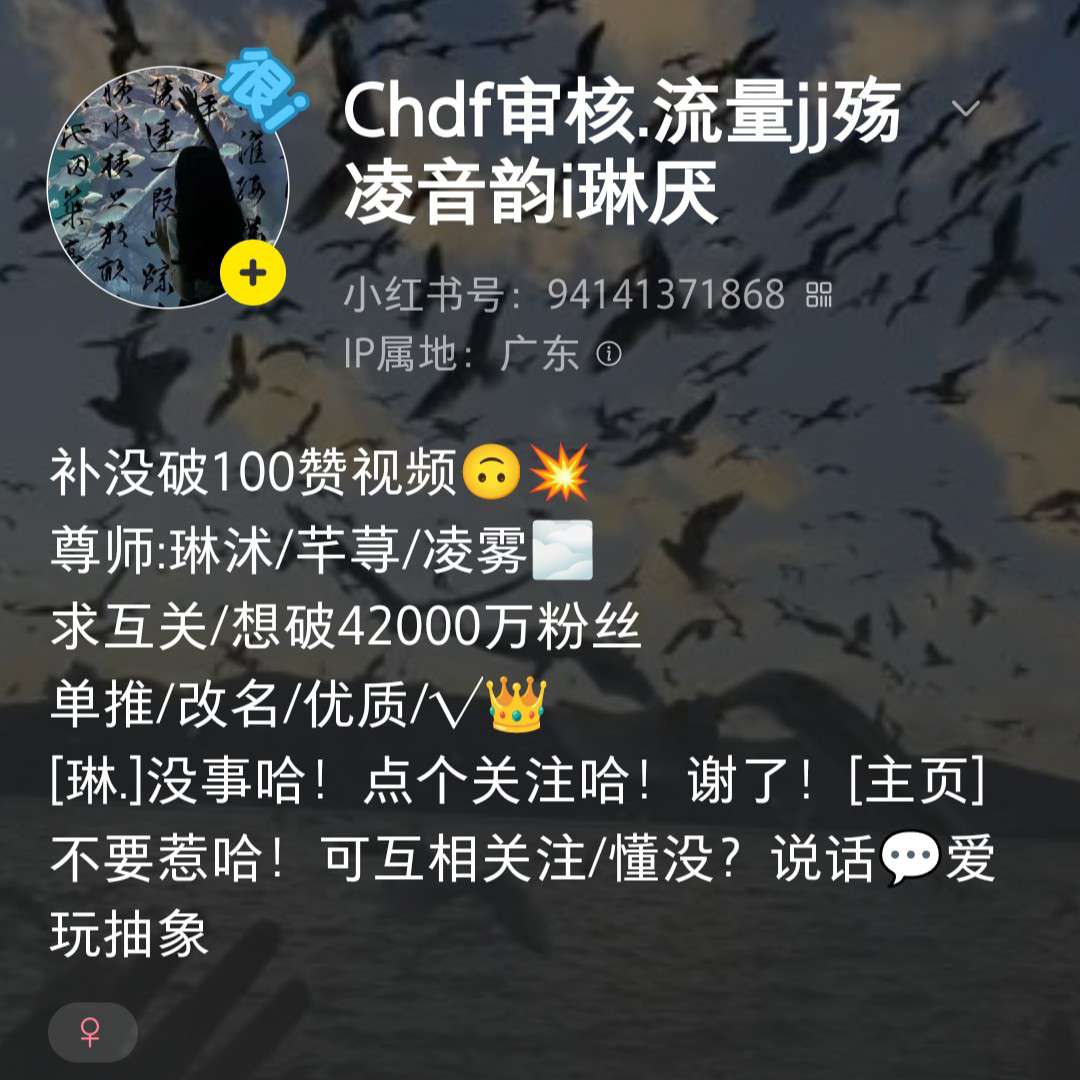Expand the chevron beside the username
The height and width of the screenshot is (1080, 1080).
[965, 109]
